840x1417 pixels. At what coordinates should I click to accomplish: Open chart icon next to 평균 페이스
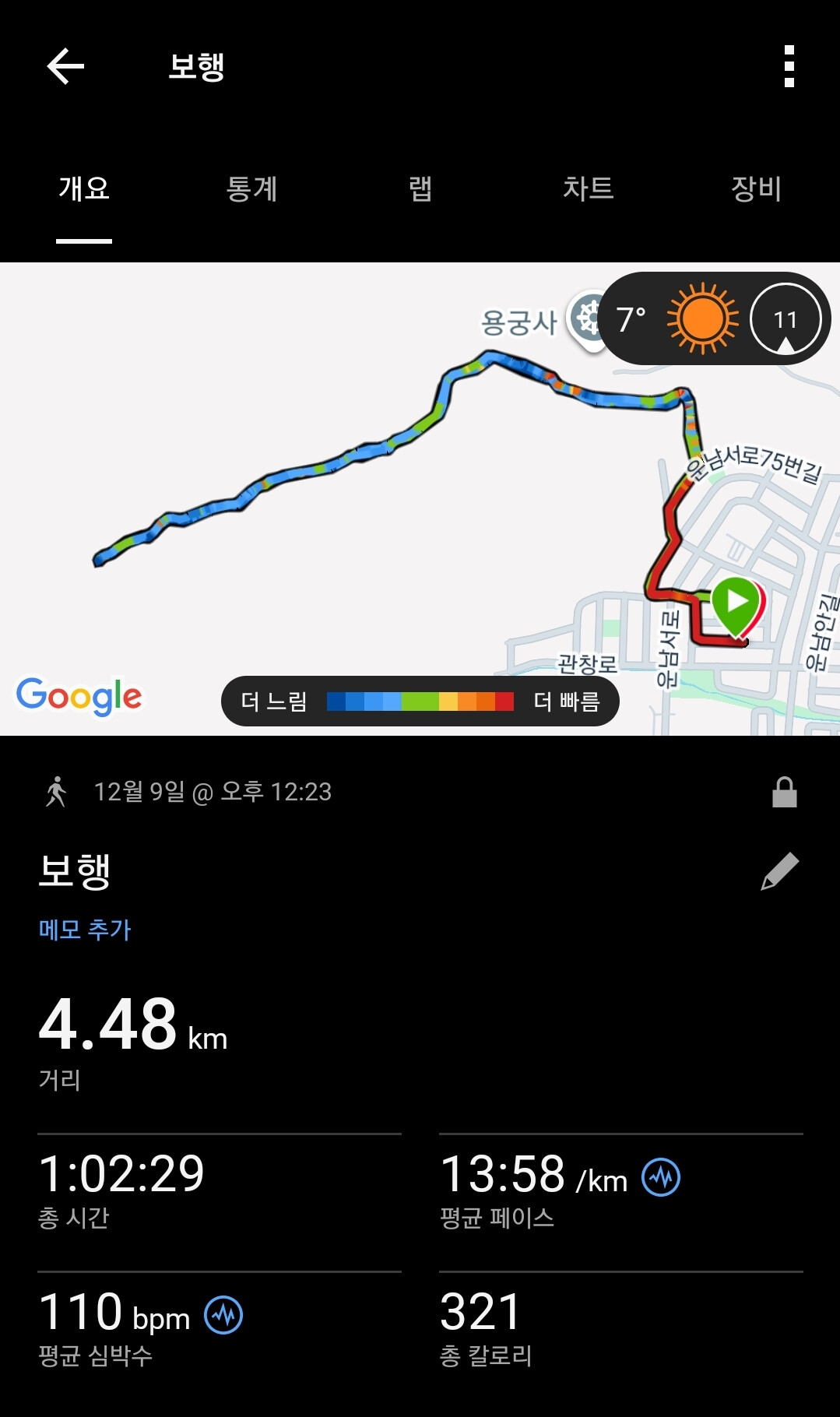[661, 1177]
